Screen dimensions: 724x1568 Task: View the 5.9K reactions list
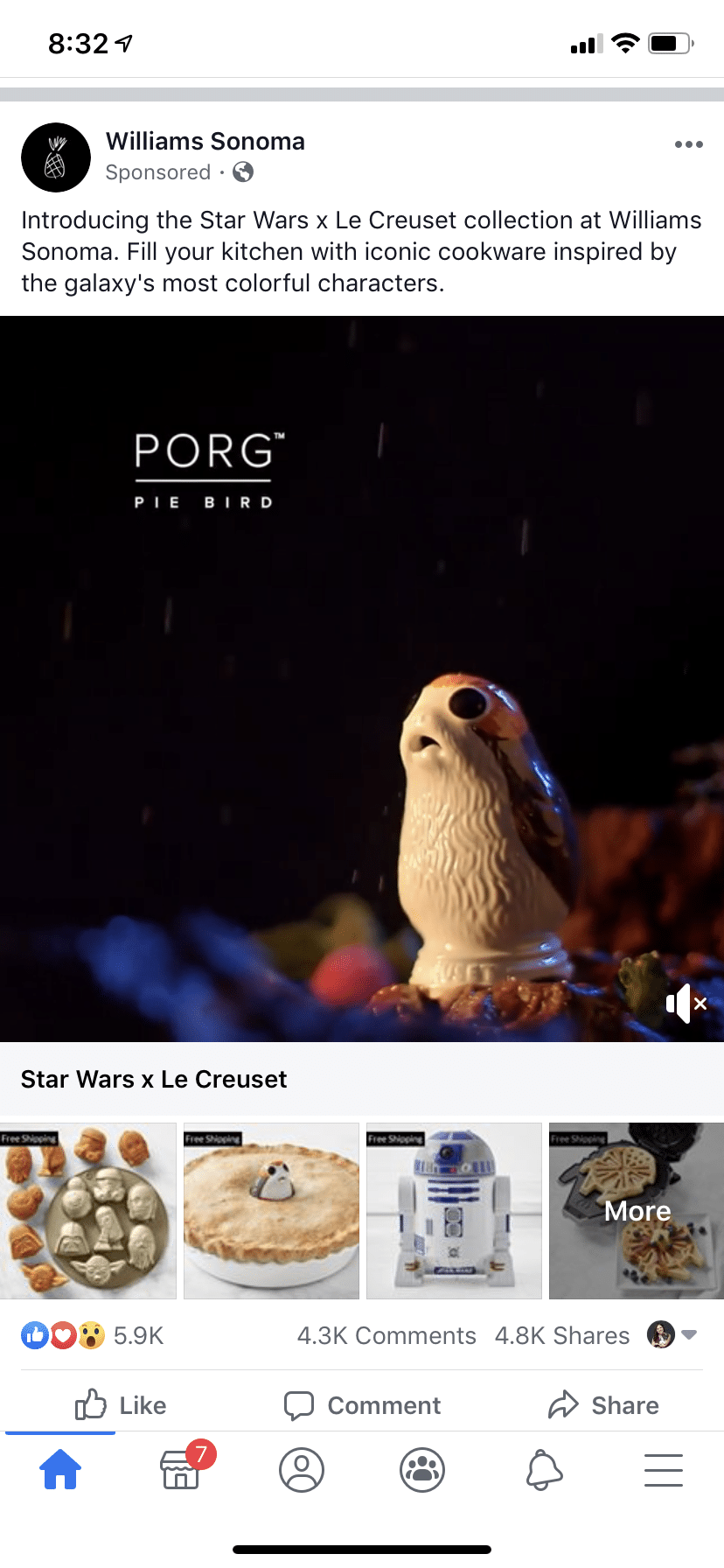(x=93, y=1335)
